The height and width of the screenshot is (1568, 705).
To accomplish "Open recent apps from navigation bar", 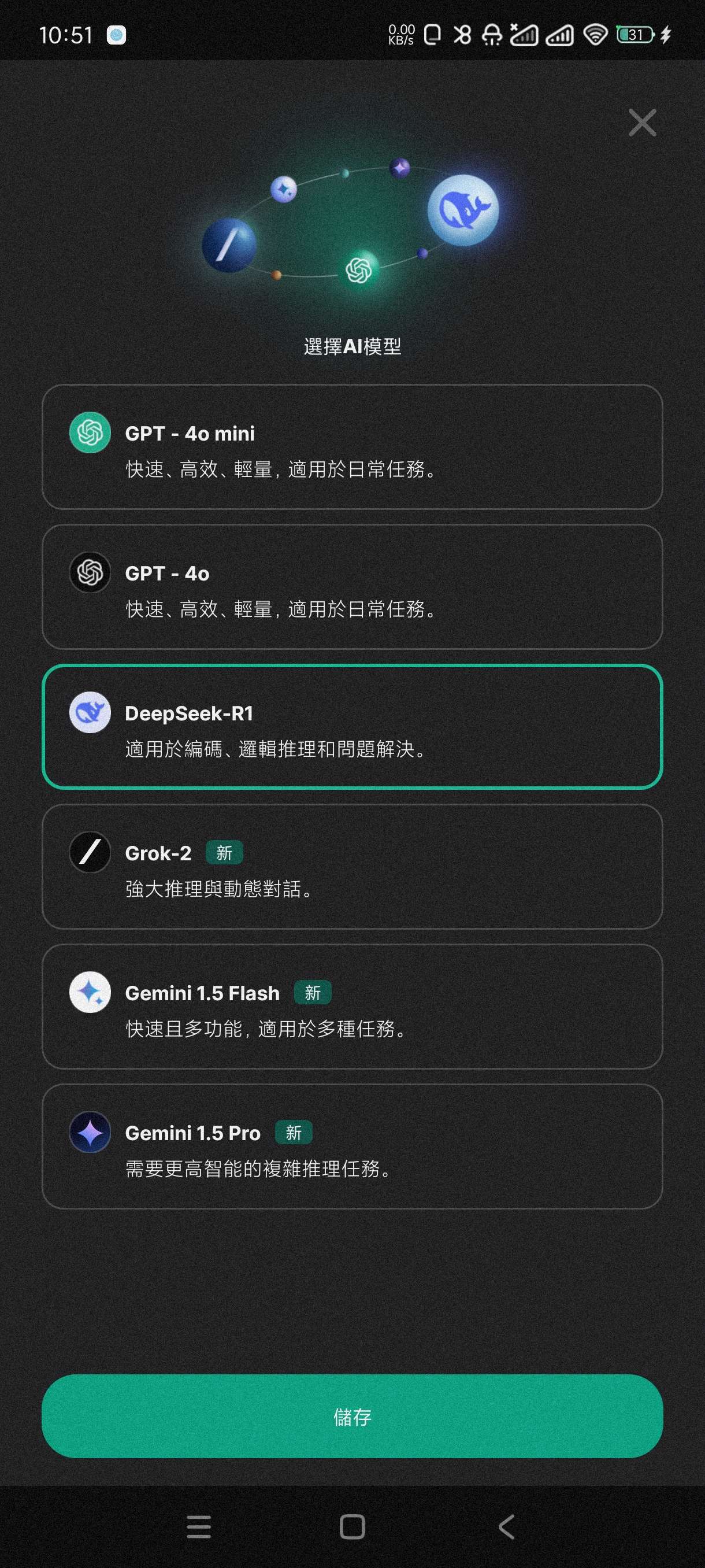I will pos(198,1526).
